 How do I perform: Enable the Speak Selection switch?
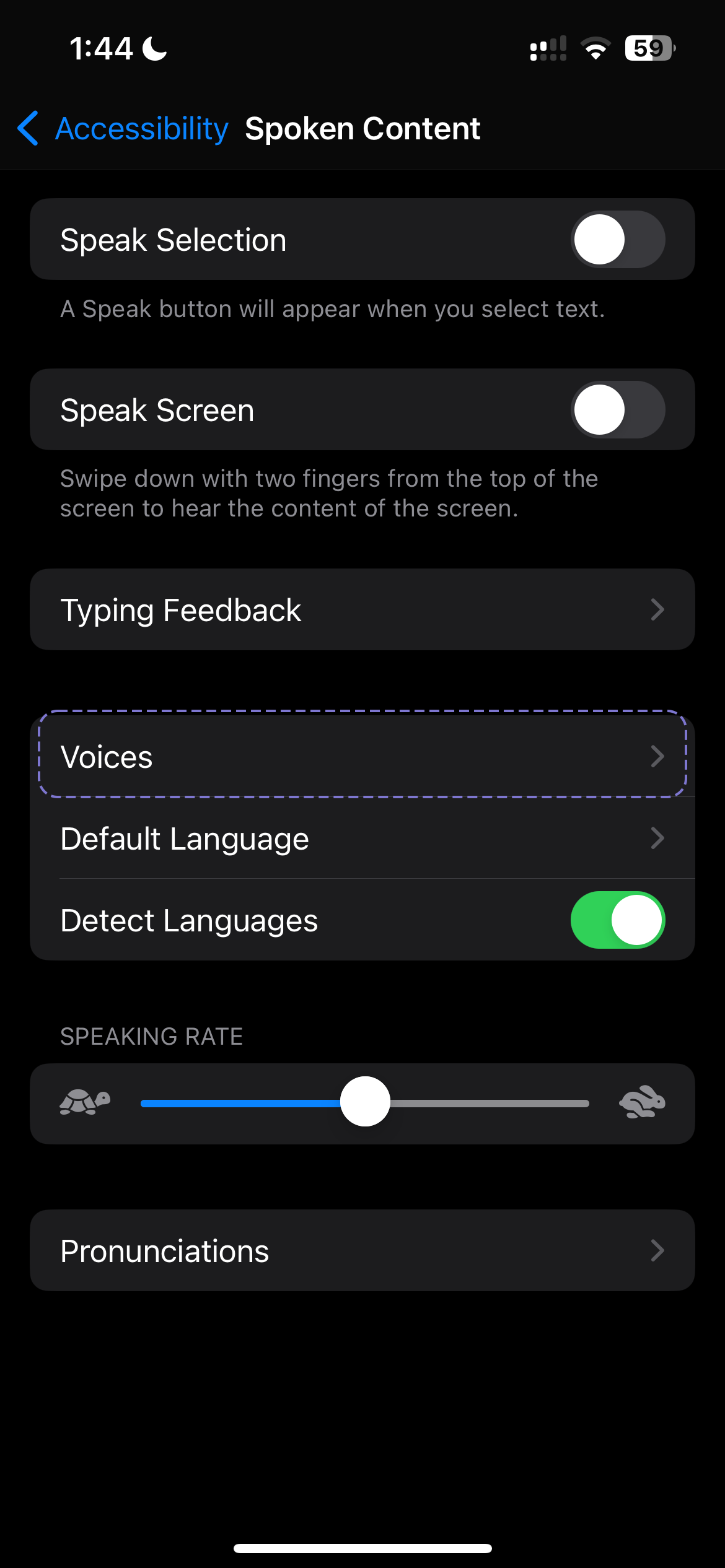618,240
